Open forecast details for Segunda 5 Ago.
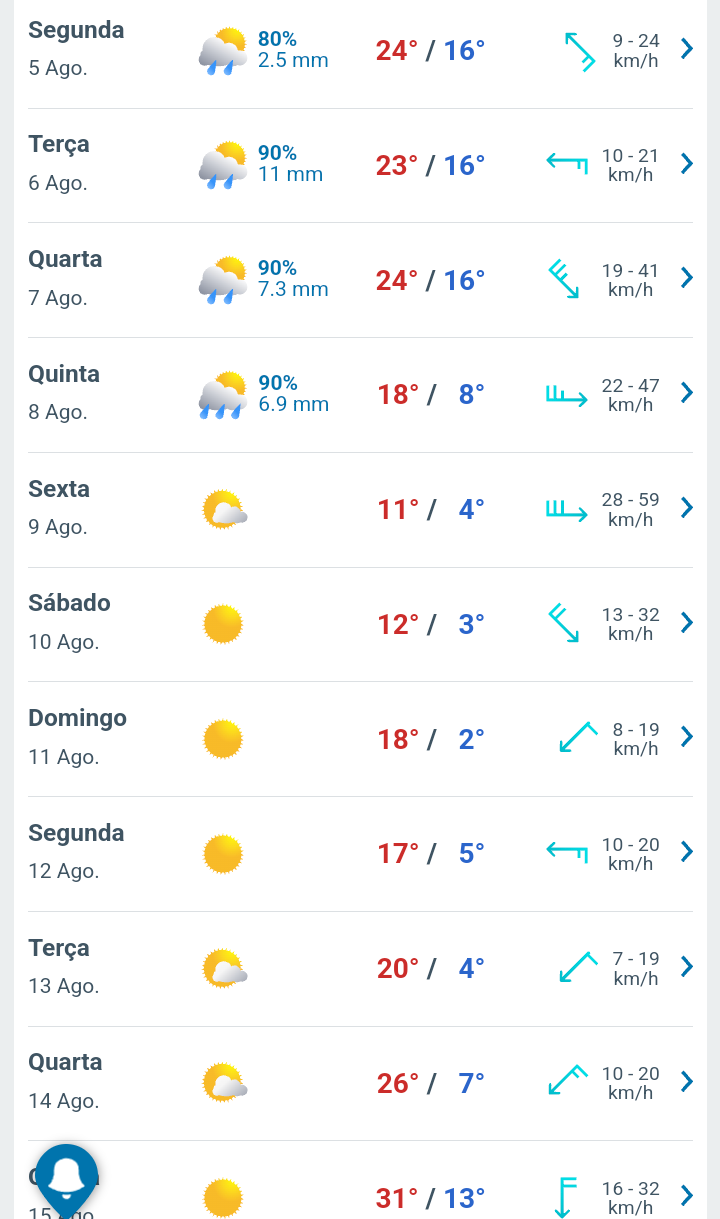 click(x=360, y=52)
